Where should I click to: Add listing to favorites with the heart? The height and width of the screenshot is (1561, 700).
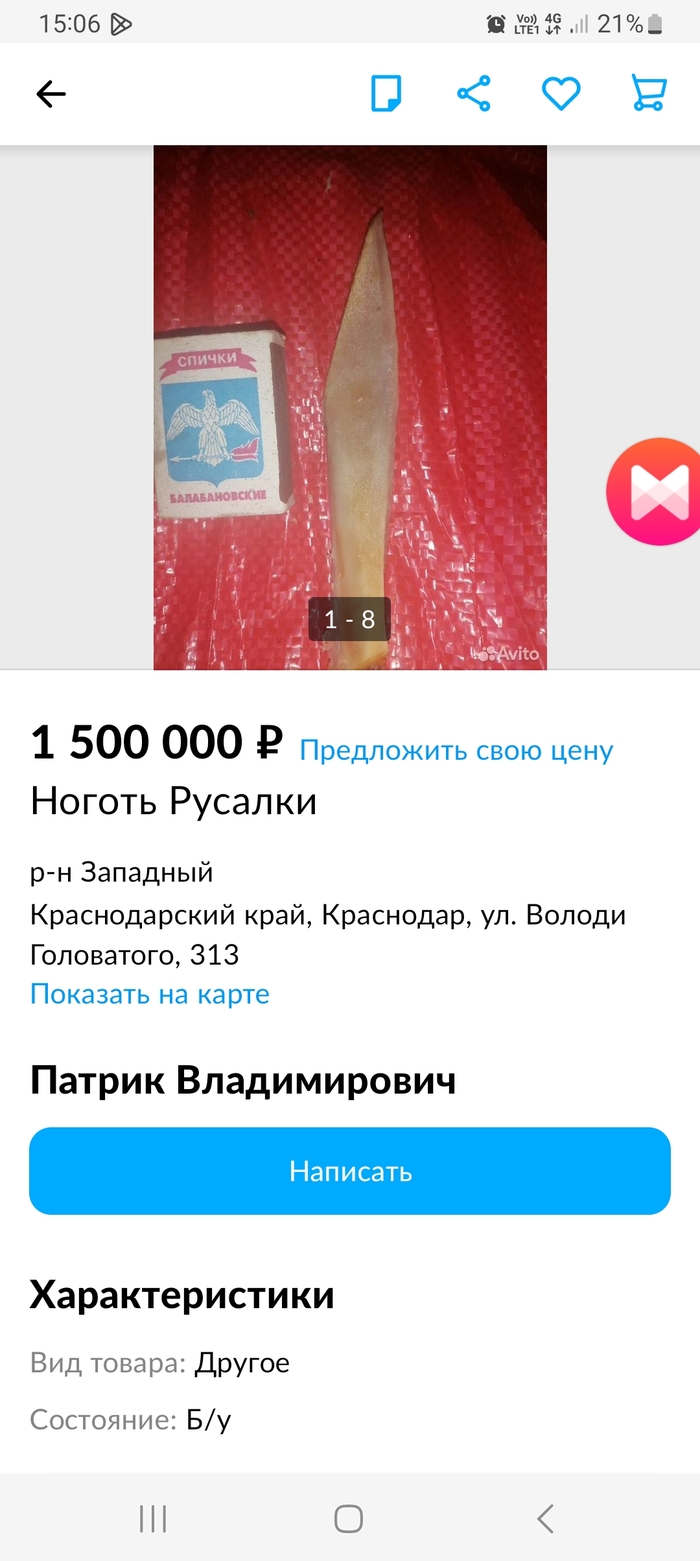tap(561, 94)
